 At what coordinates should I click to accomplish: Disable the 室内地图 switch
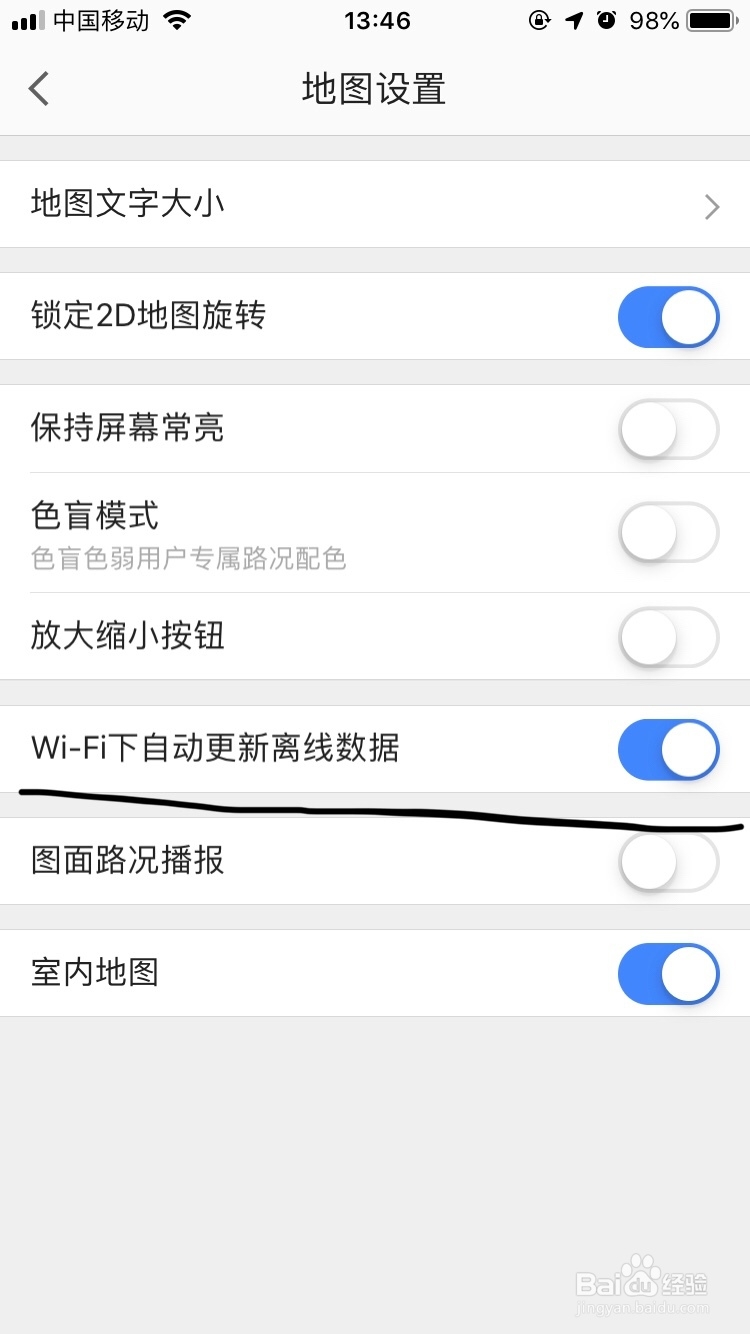point(668,973)
